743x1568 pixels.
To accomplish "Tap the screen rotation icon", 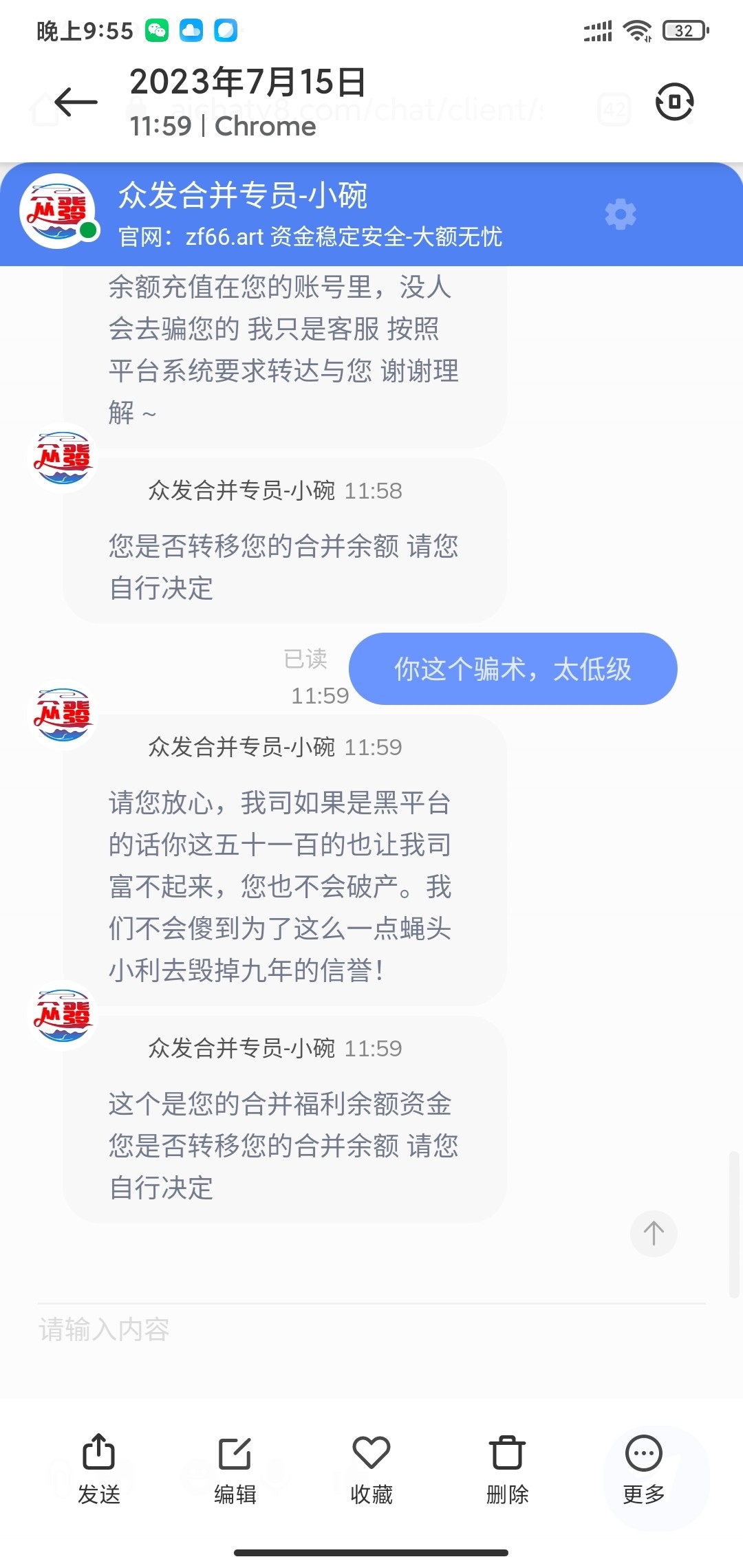I will [x=674, y=102].
